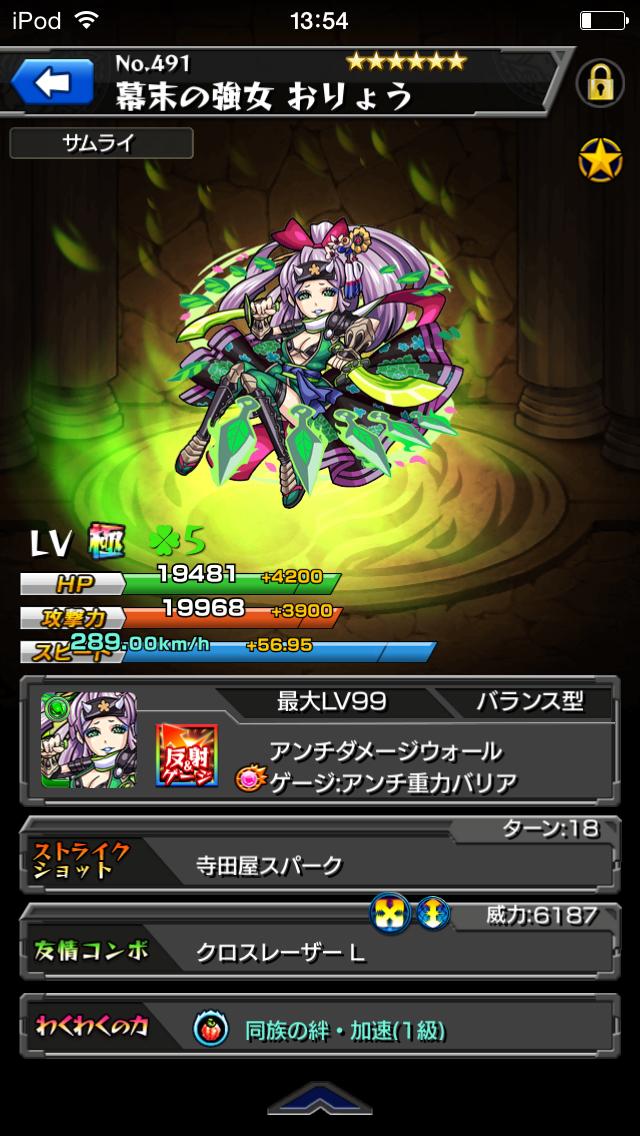Viewport: 640px width, 1136px height.
Task: Open the ストライクショット 寺田屋スパーク panel
Action: [x=320, y=857]
